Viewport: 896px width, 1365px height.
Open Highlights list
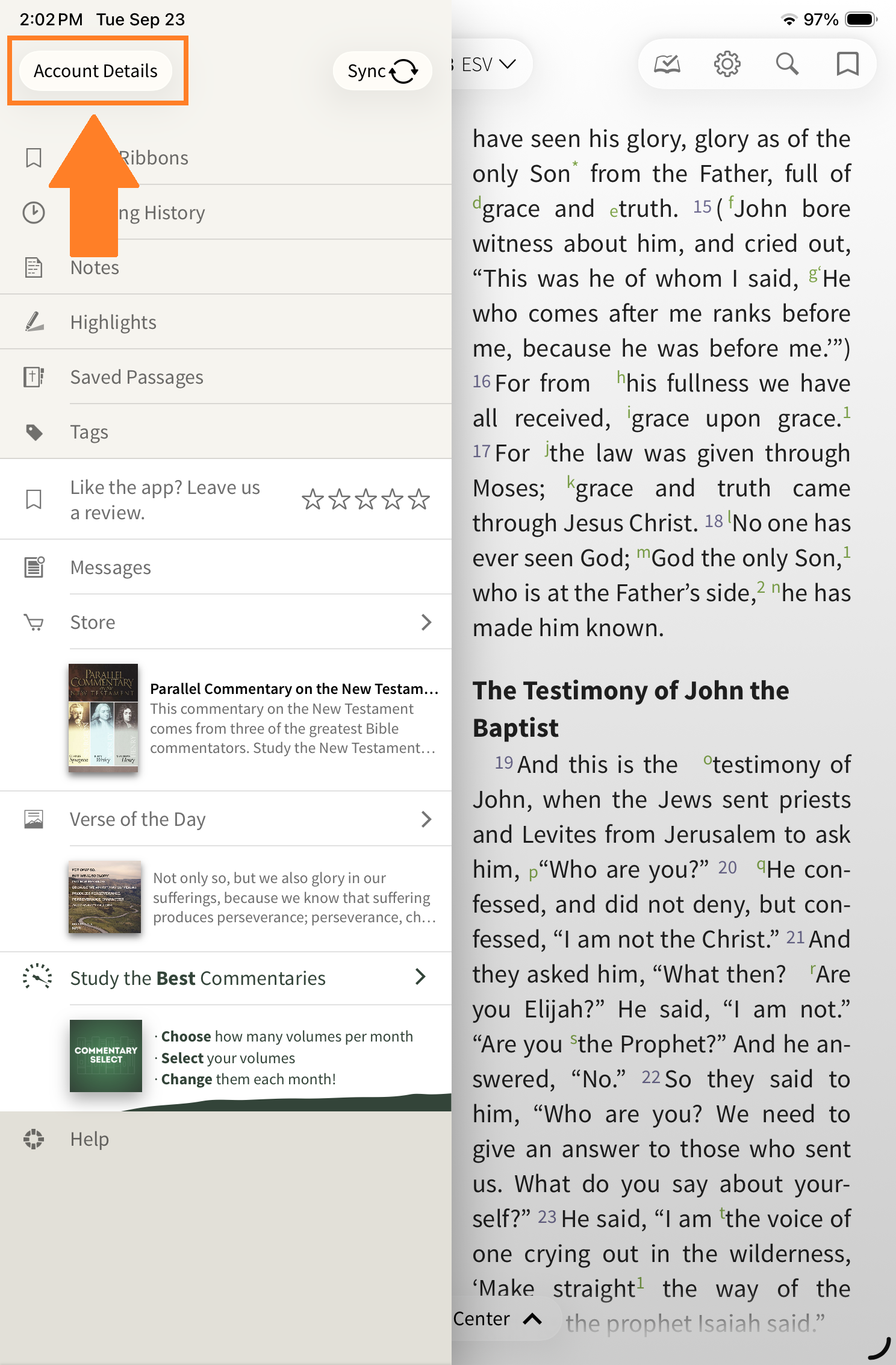[113, 322]
